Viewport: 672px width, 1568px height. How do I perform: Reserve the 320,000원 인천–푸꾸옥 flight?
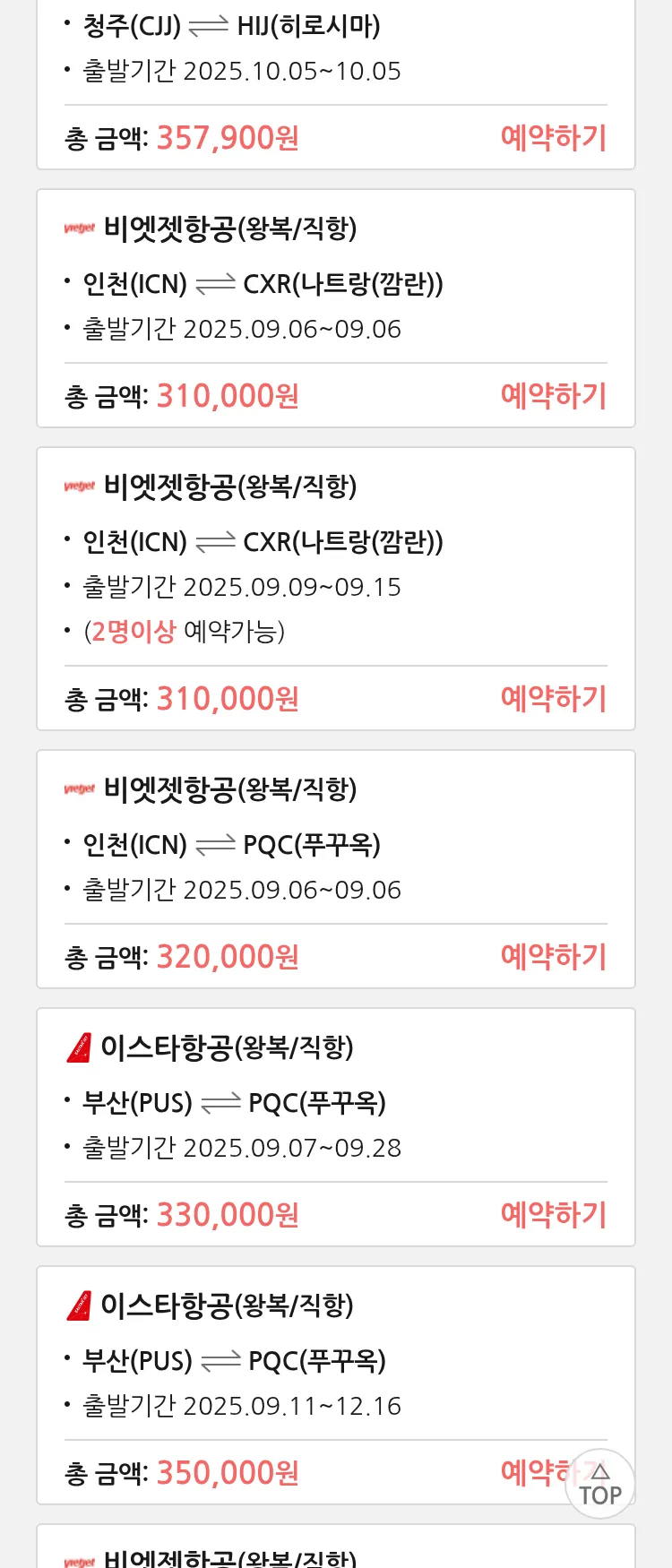coord(553,957)
